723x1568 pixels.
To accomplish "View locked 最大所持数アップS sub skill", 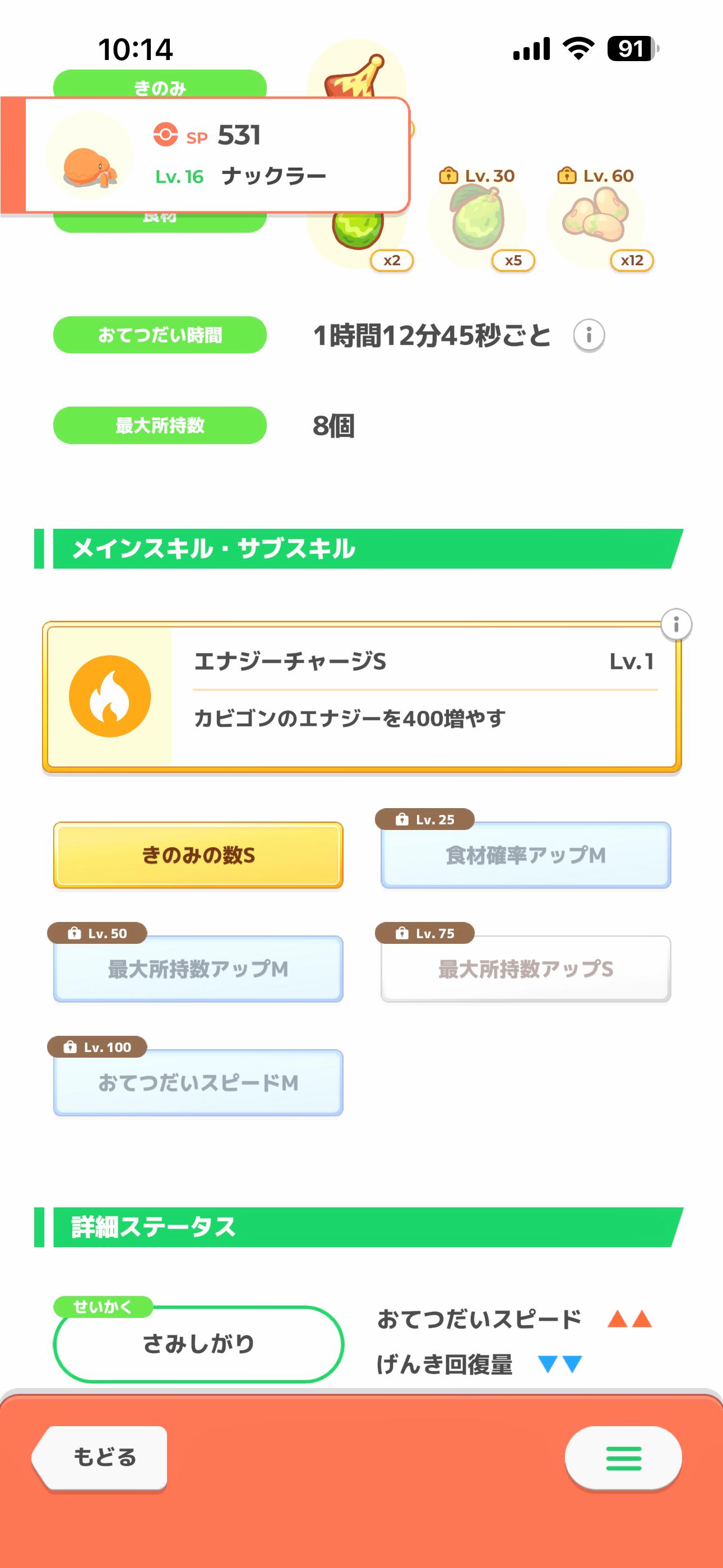I will coord(526,969).
